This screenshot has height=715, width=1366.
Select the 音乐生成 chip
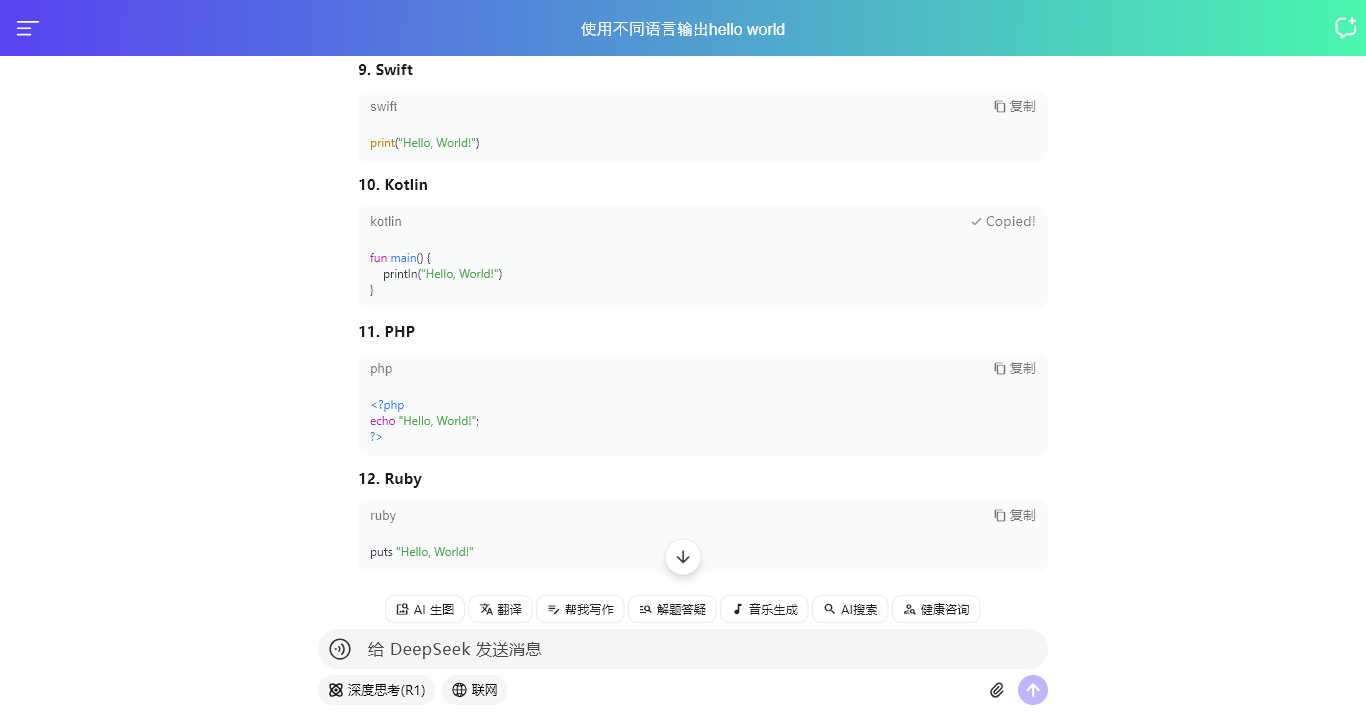[764, 609]
